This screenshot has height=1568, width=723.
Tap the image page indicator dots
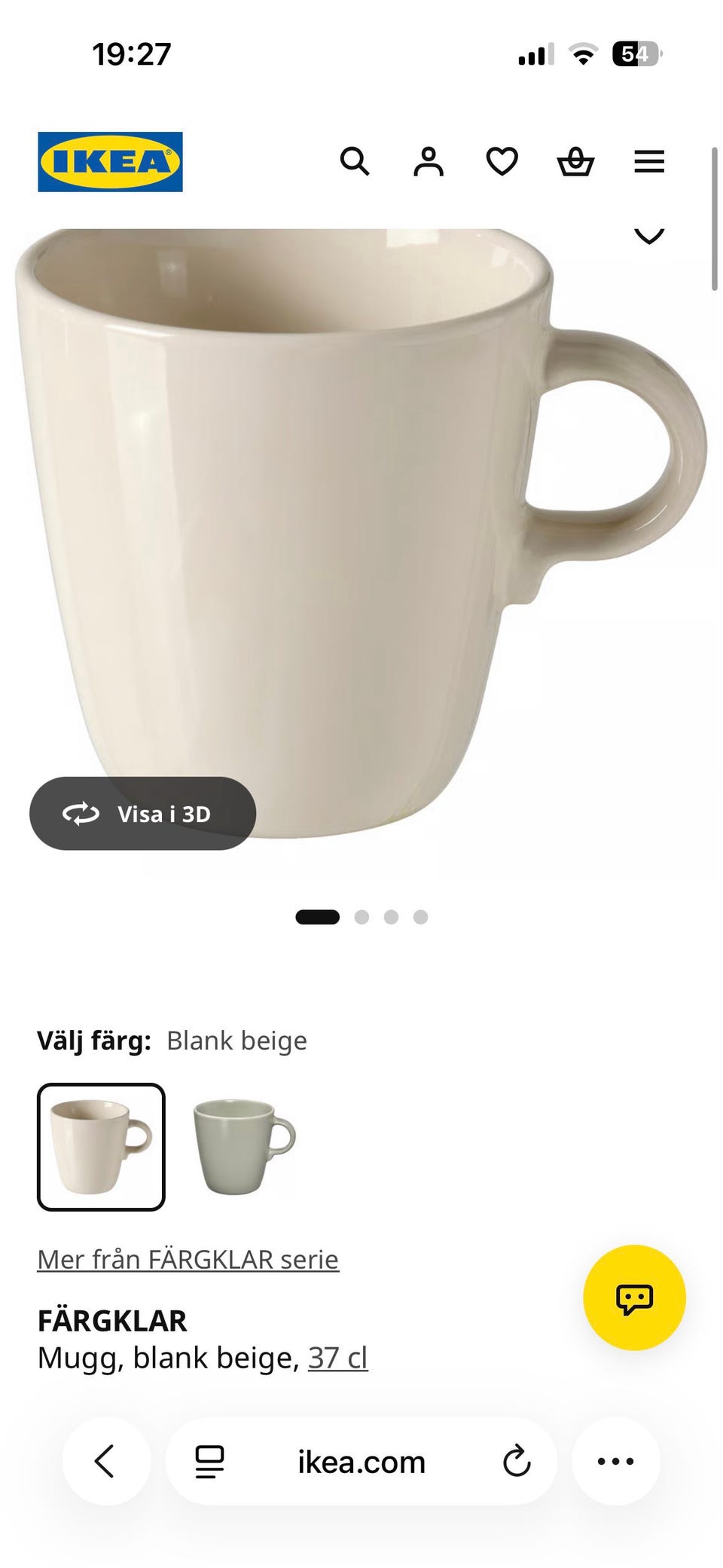(361, 917)
